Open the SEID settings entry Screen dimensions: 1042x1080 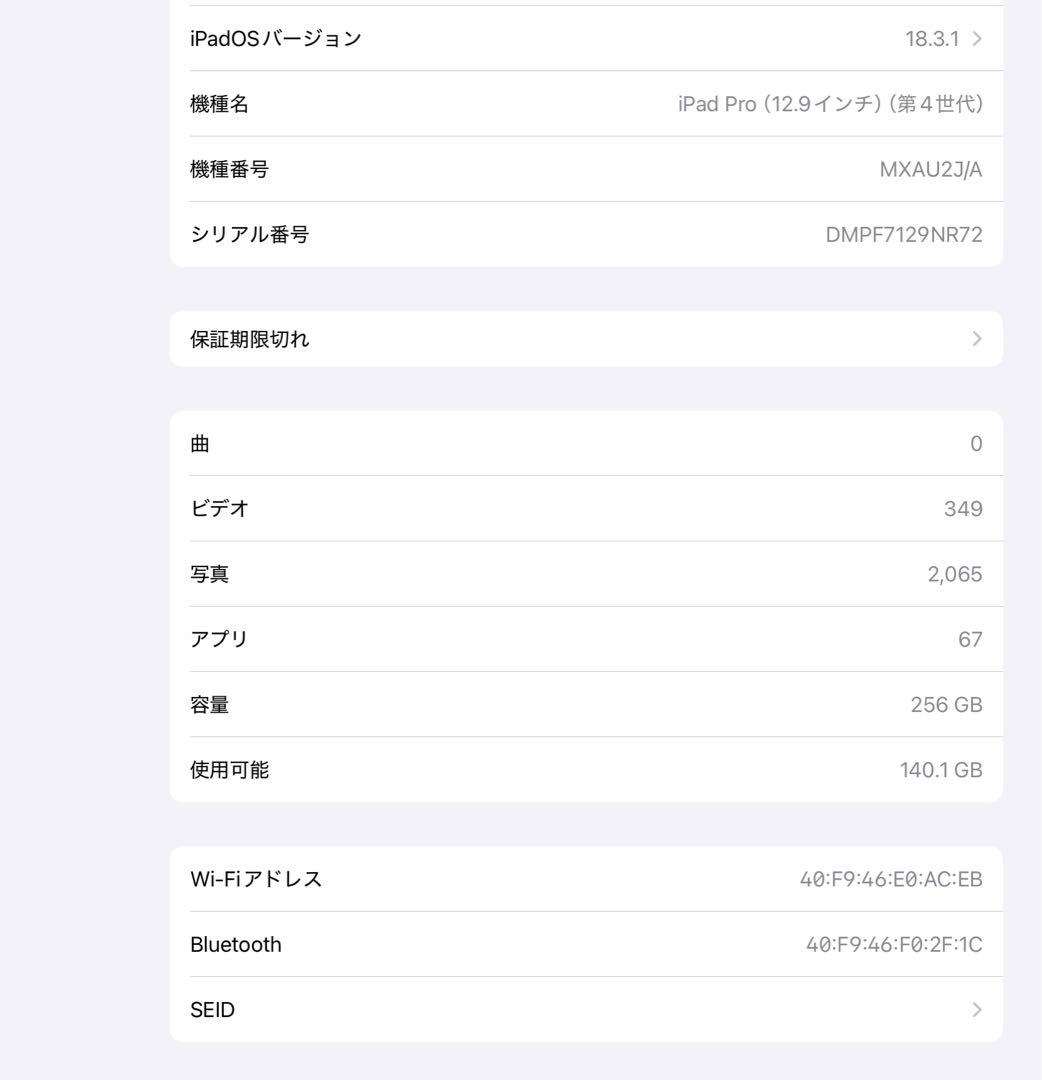(x=586, y=1009)
